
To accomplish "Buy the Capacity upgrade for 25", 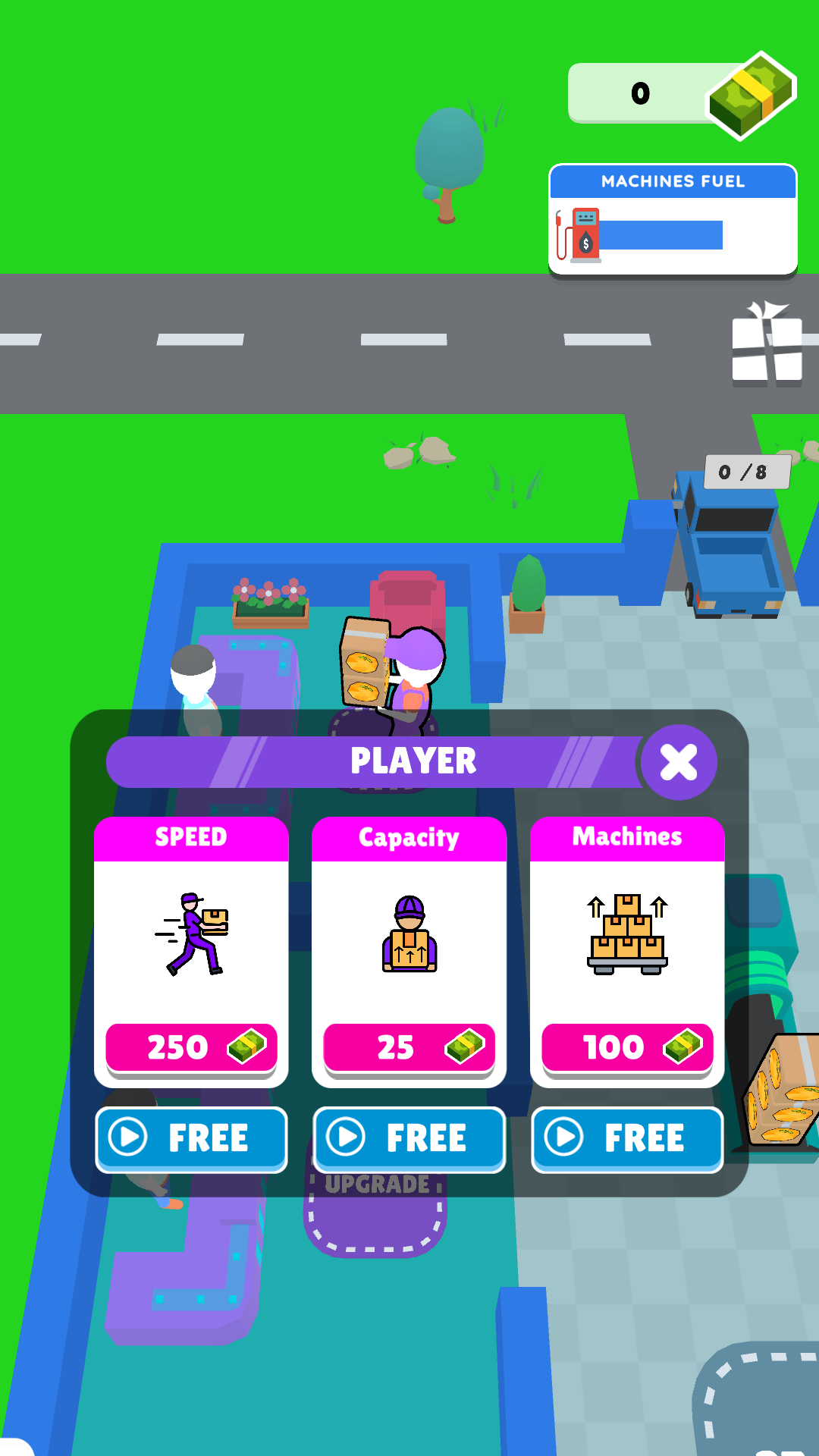I will click(x=409, y=1047).
